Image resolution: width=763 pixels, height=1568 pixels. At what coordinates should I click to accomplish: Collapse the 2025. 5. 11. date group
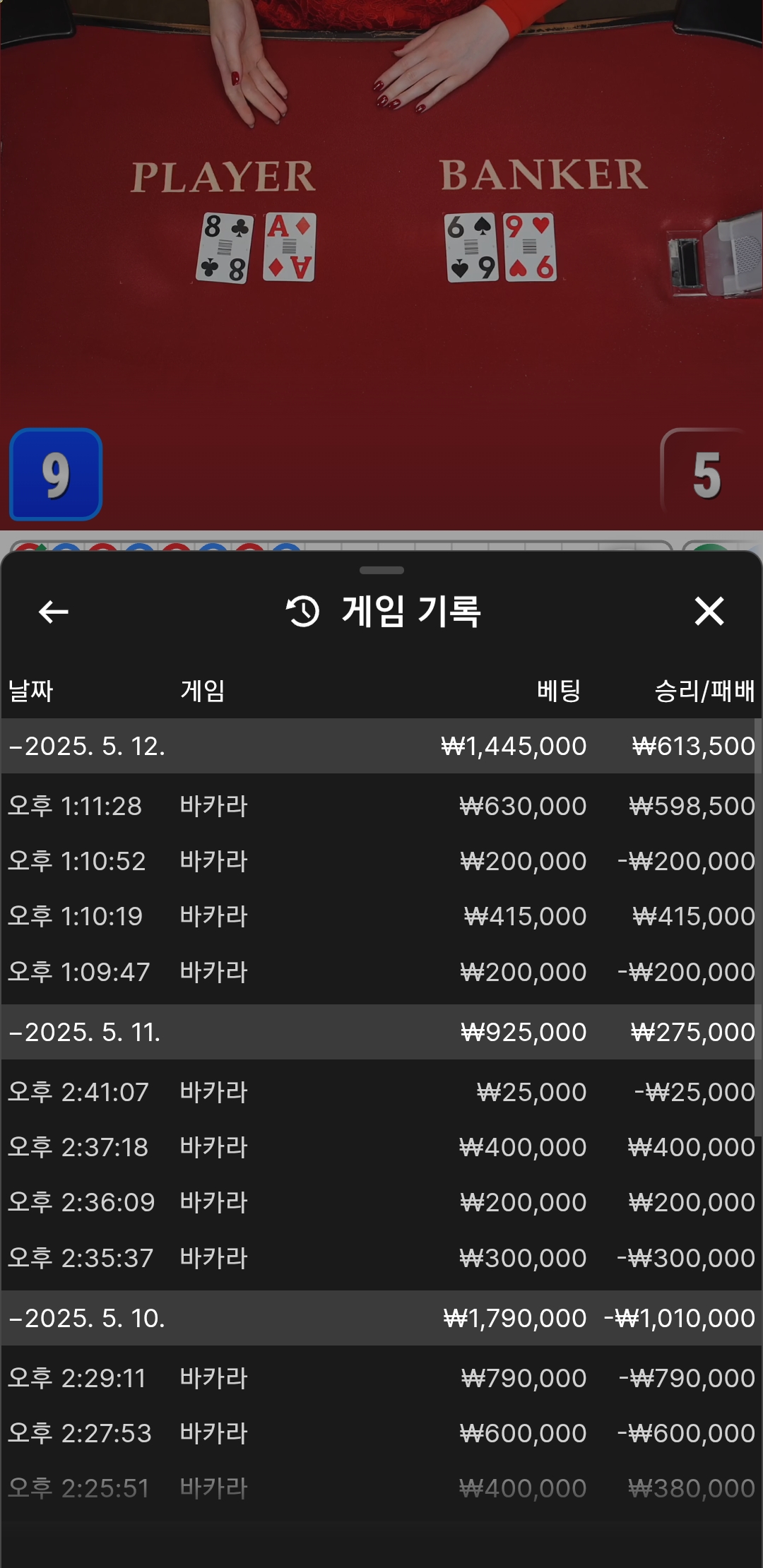tap(85, 1033)
